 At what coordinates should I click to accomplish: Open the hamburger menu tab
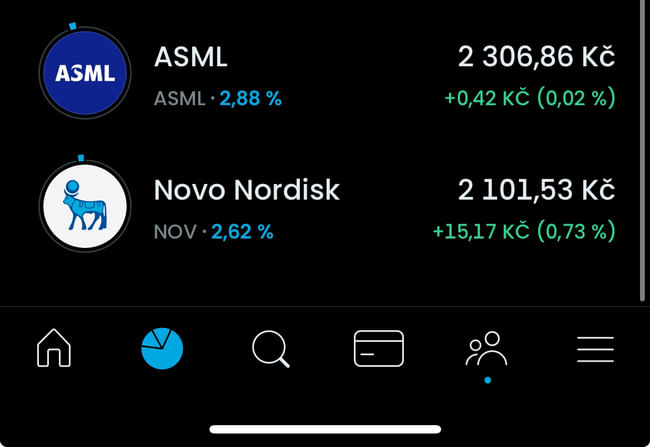pyautogui.click(x=595, y=349)
